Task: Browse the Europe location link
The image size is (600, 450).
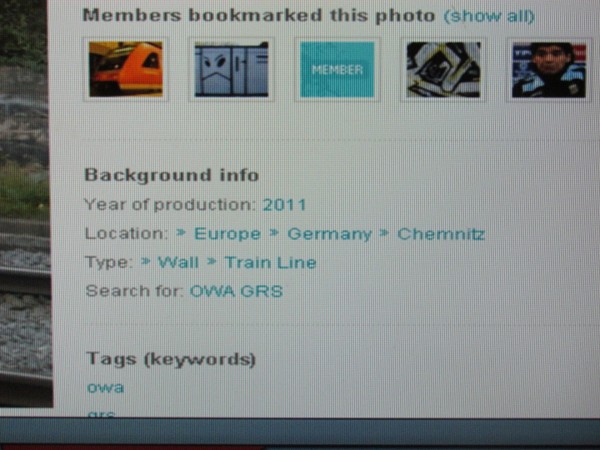Action: [227, 234]
